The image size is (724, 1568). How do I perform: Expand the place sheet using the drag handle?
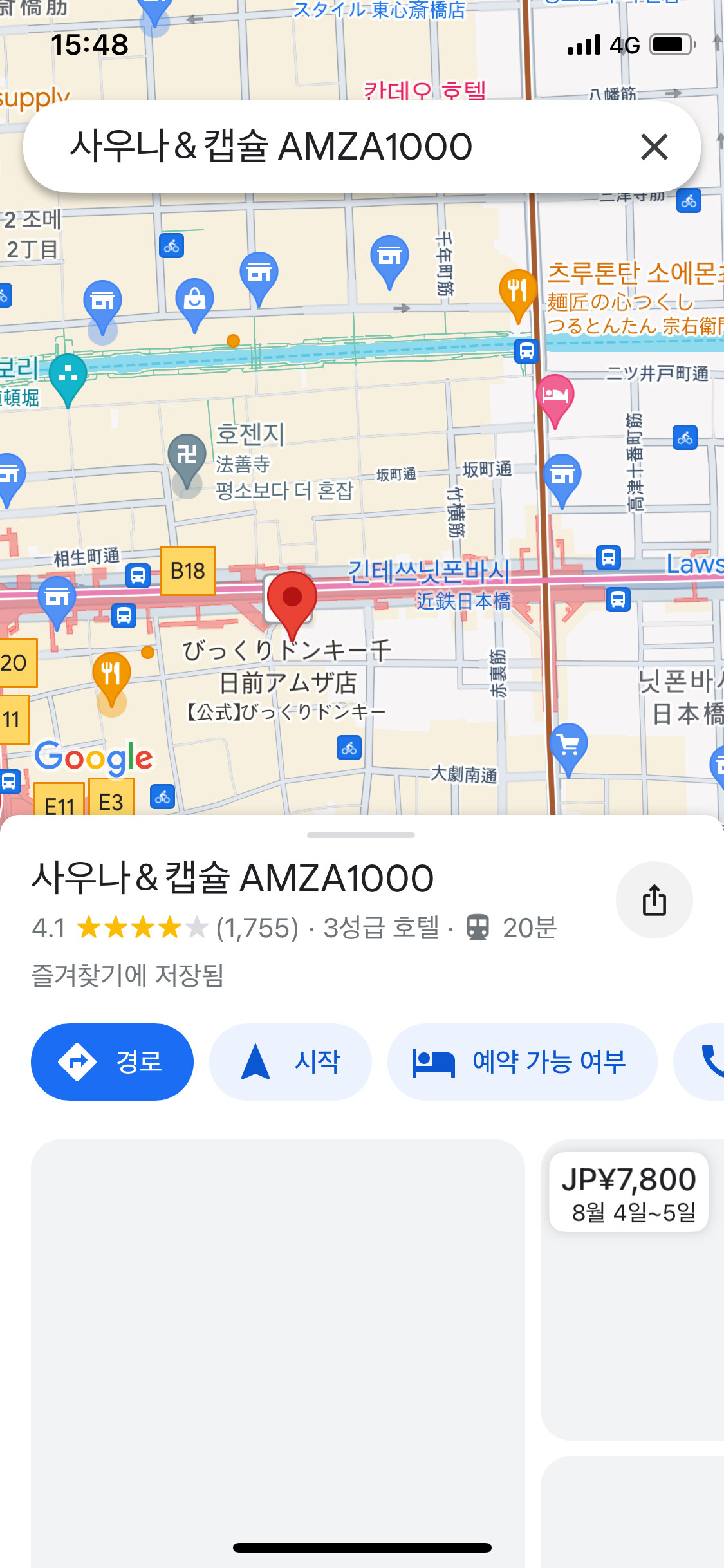point(361,835)
